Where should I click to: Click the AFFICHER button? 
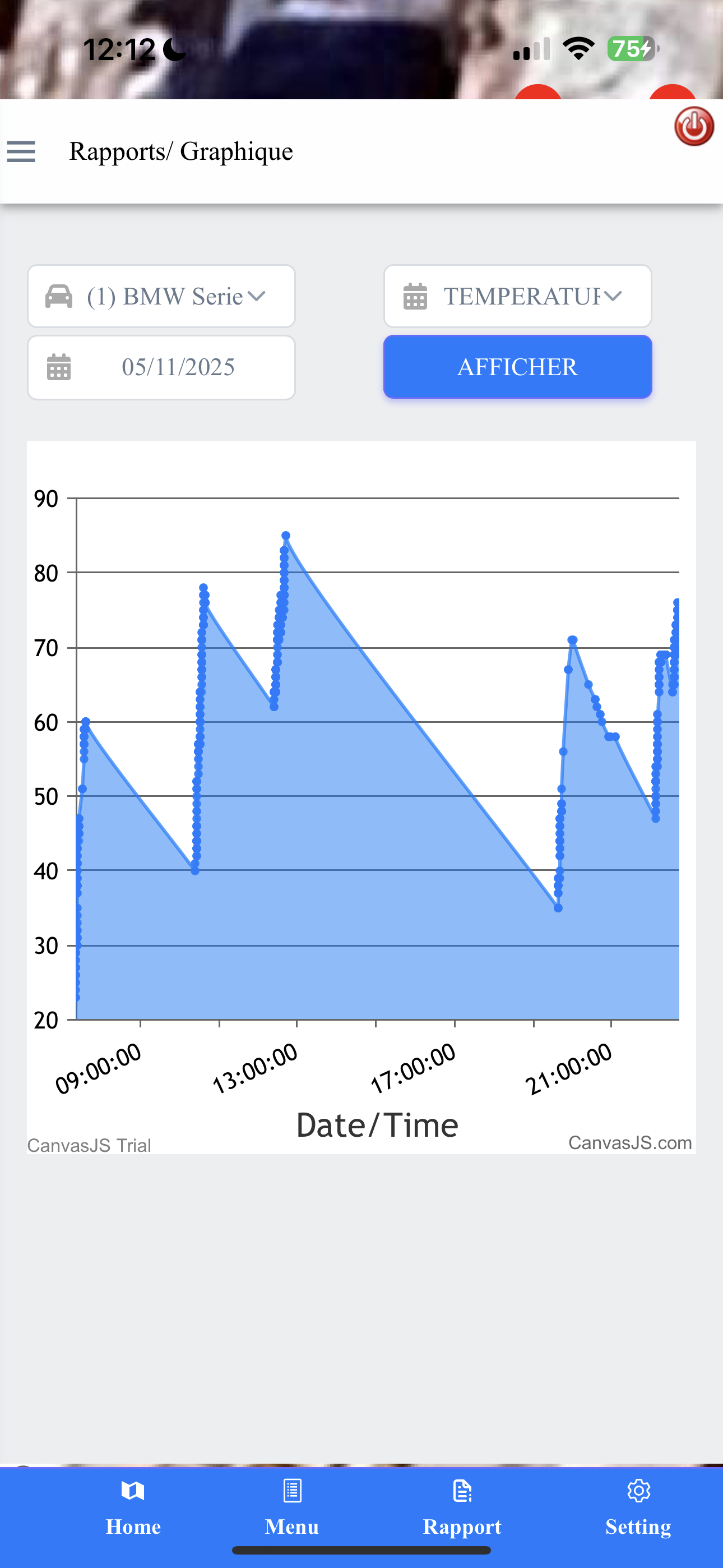517,366
